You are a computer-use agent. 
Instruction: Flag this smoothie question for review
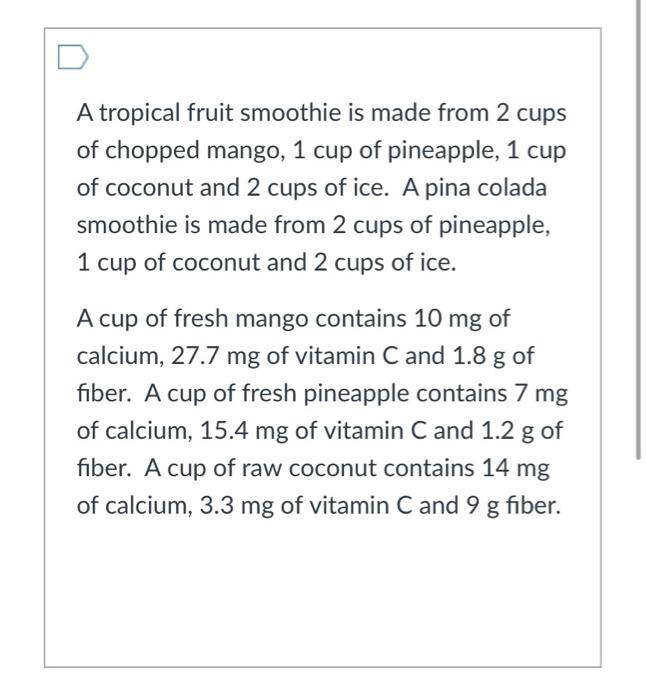point(73,57)
